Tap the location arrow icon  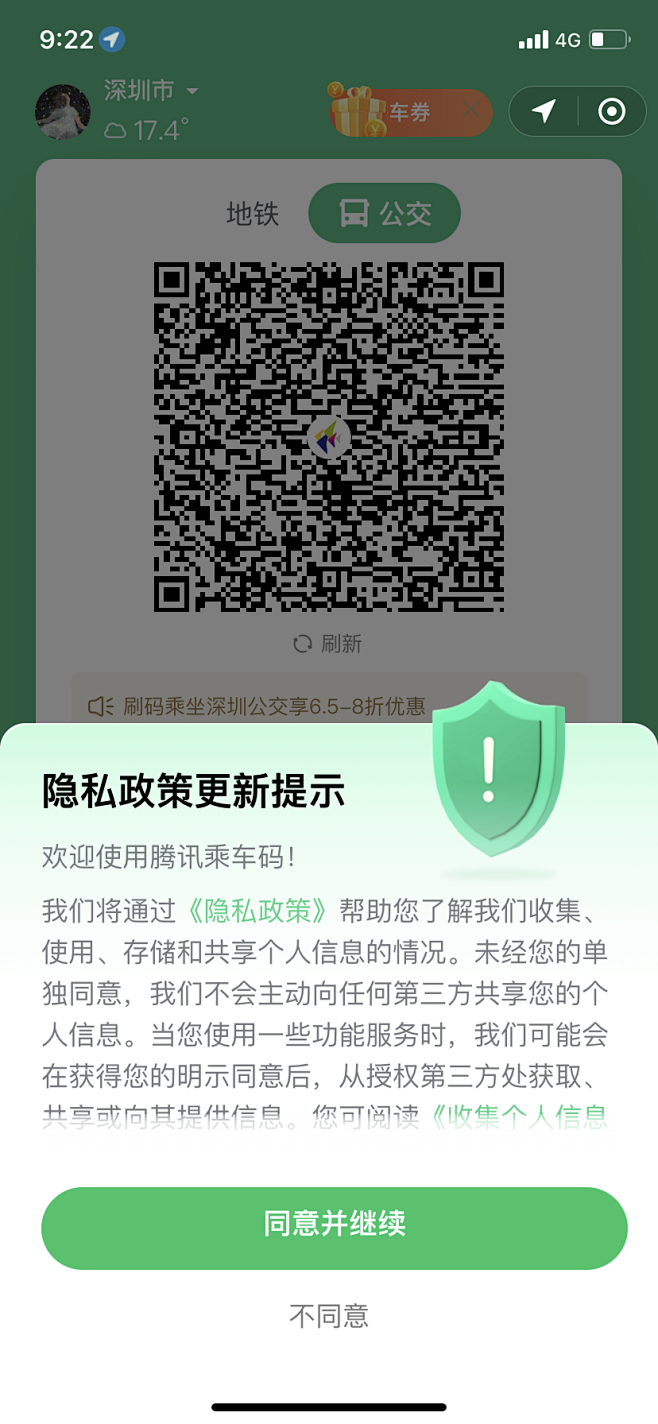pos(543,111)
